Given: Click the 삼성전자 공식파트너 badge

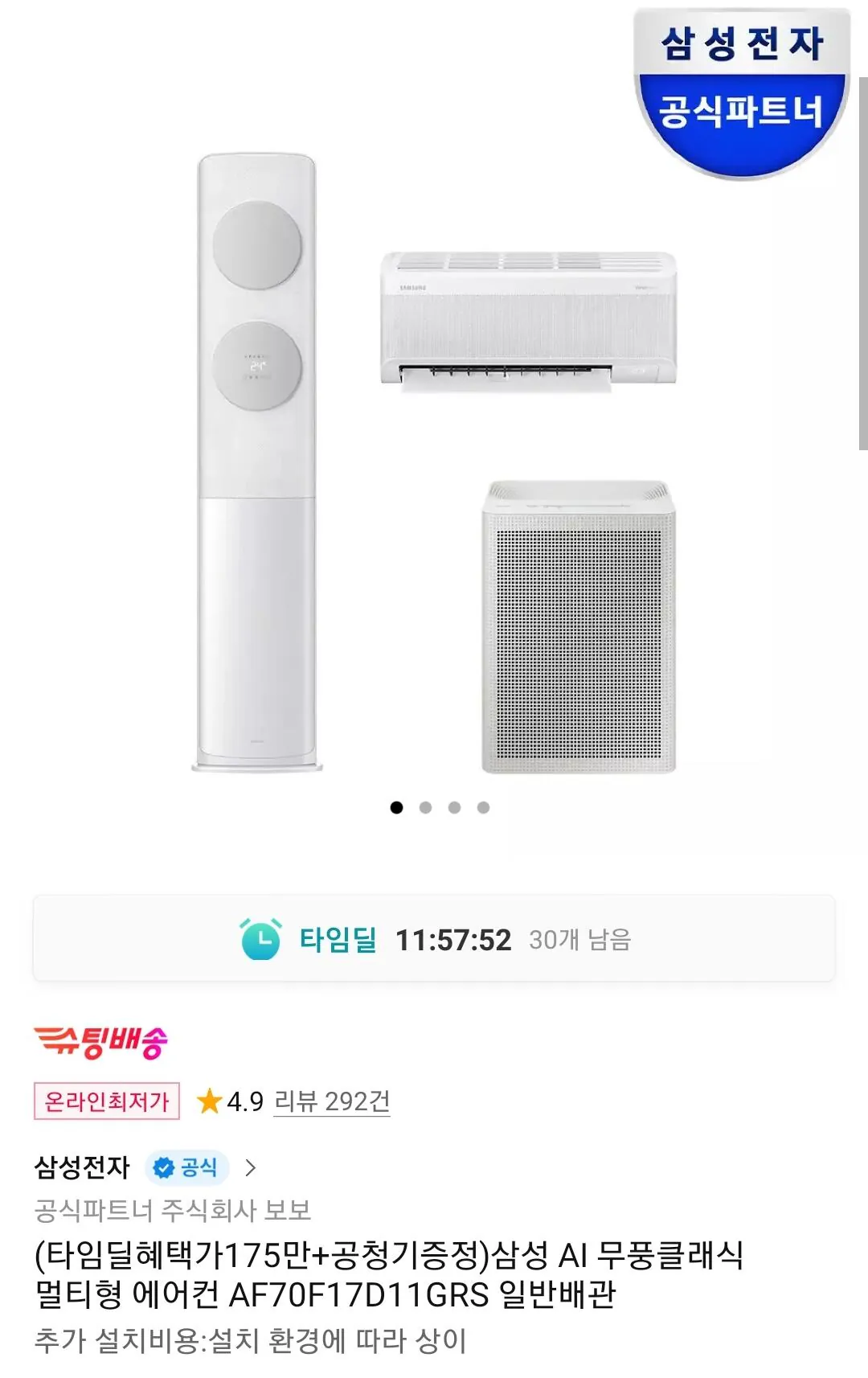Looking at the screenshot, I should pos(743,76).
